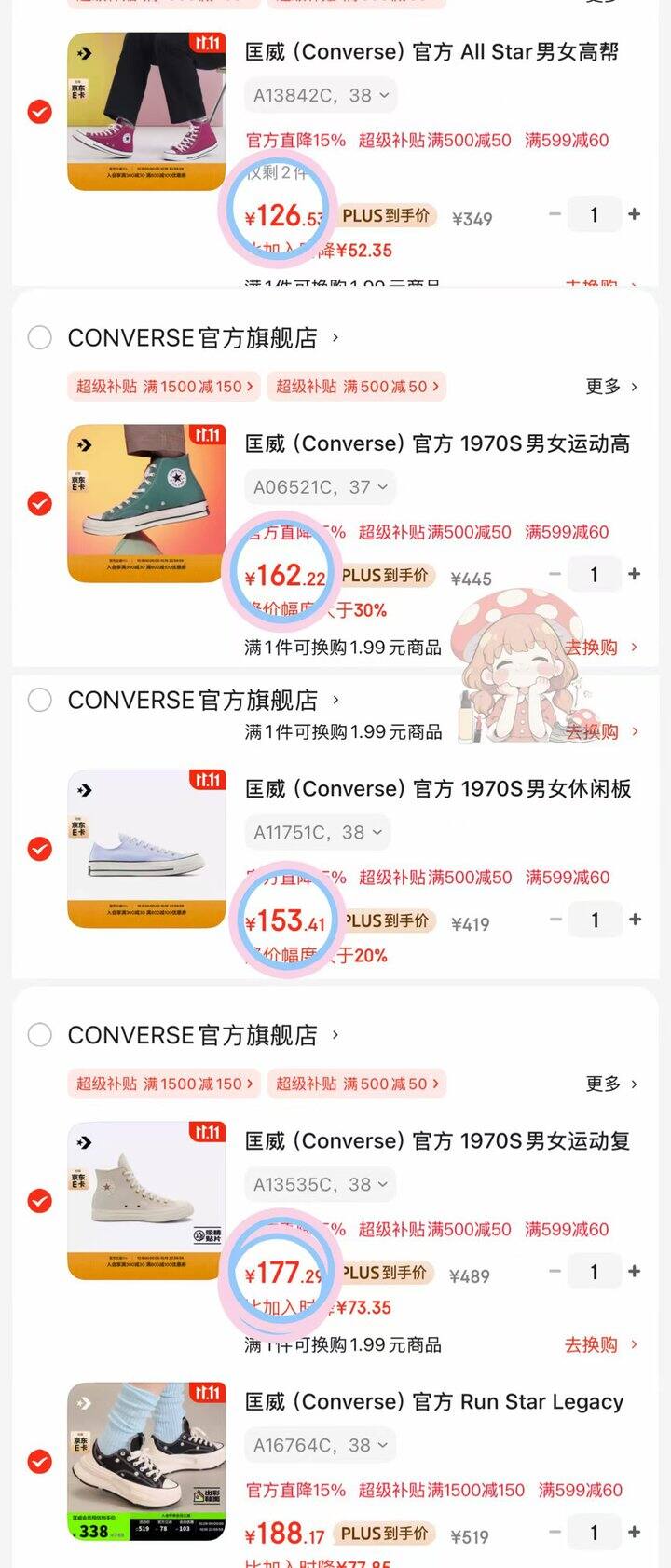Tap plus for the 1970S男女休闲板 quantity
This screenshot has width=671, height=1568.
[635, 920]
